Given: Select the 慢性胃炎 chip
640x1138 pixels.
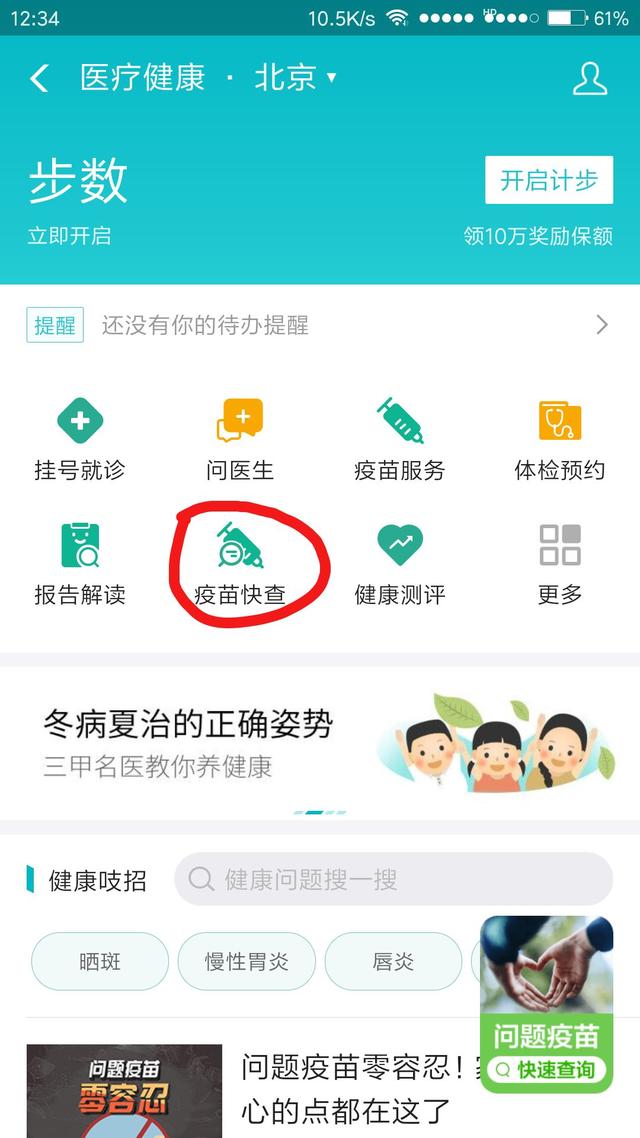Looking at the screenshot, I should point(247,962).
